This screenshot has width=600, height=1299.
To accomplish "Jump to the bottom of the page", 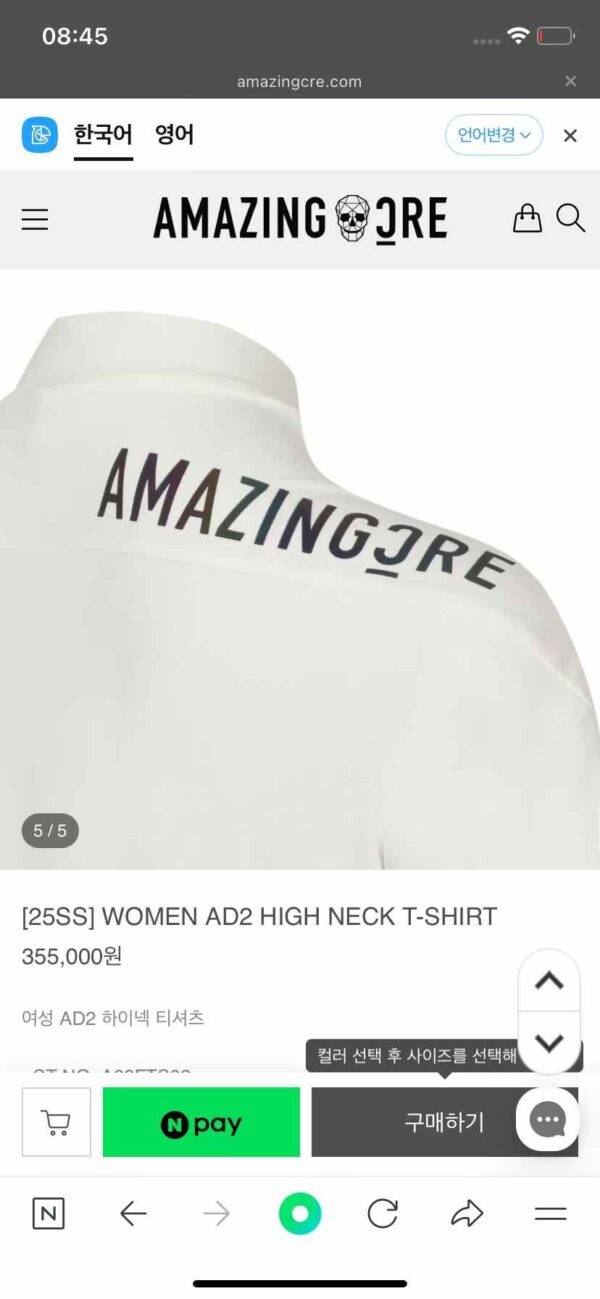I will pyautogui.click(x=549, y=1042).
